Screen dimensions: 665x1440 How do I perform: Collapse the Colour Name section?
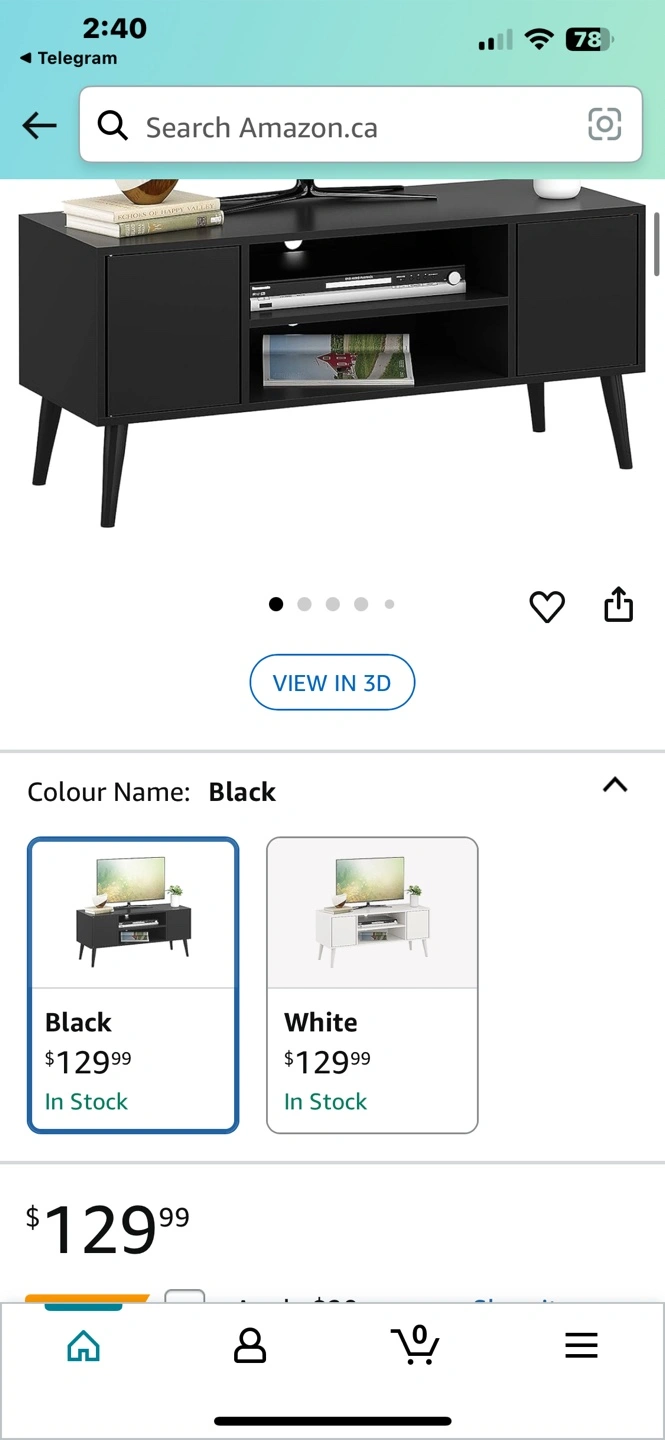(x=615, y=786)
